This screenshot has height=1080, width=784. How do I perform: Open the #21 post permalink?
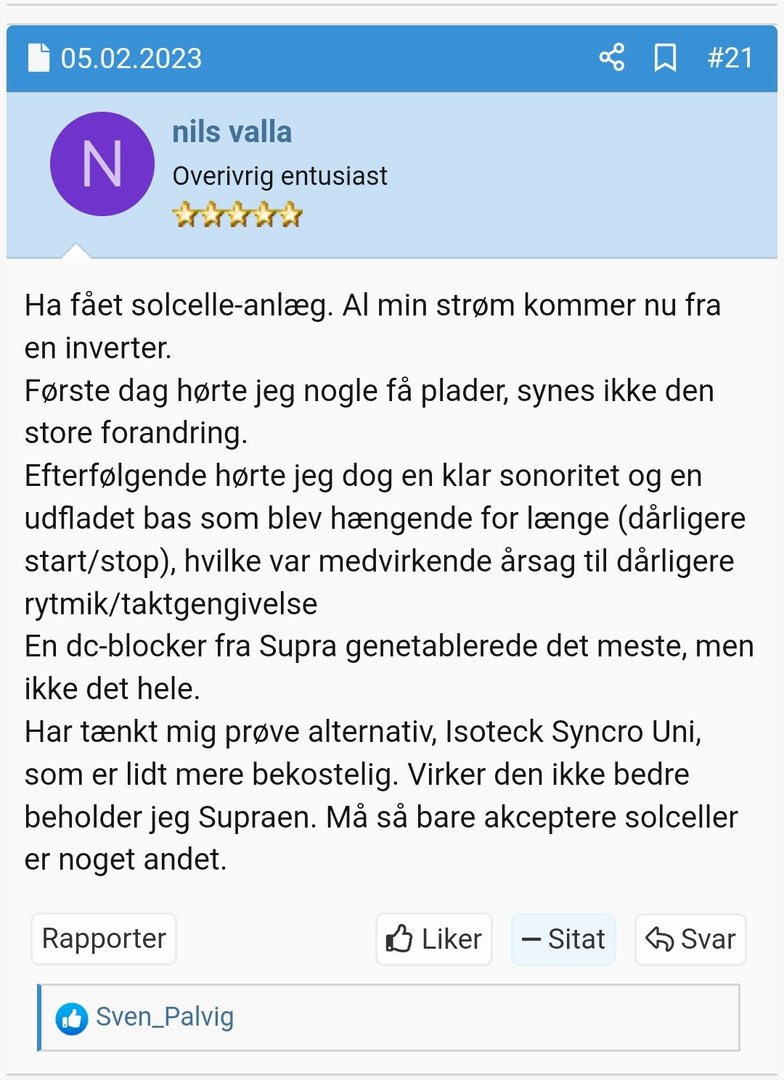pos(729,58)
